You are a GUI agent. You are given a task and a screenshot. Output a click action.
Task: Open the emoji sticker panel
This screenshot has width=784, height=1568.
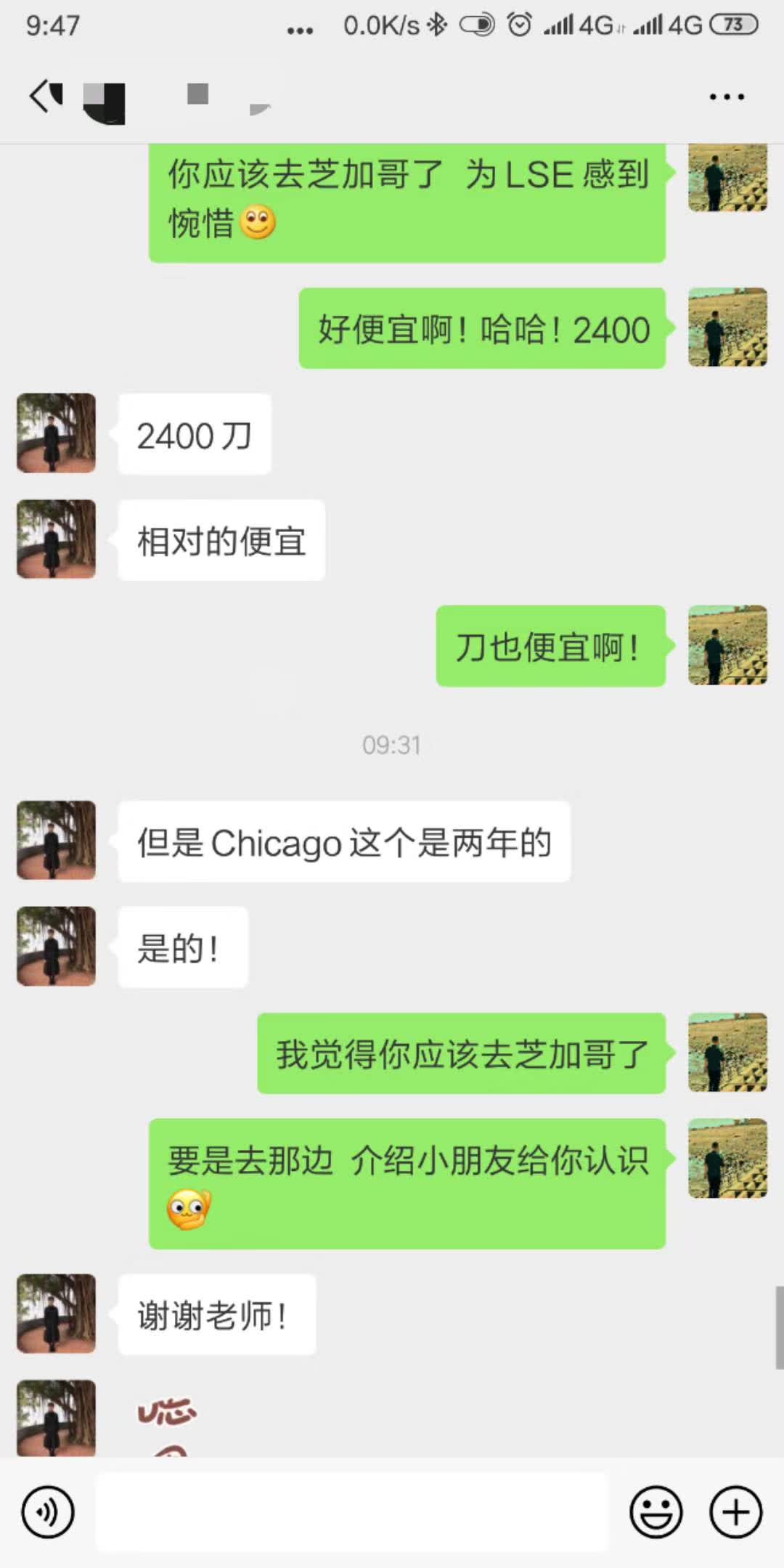(656, 1513)
